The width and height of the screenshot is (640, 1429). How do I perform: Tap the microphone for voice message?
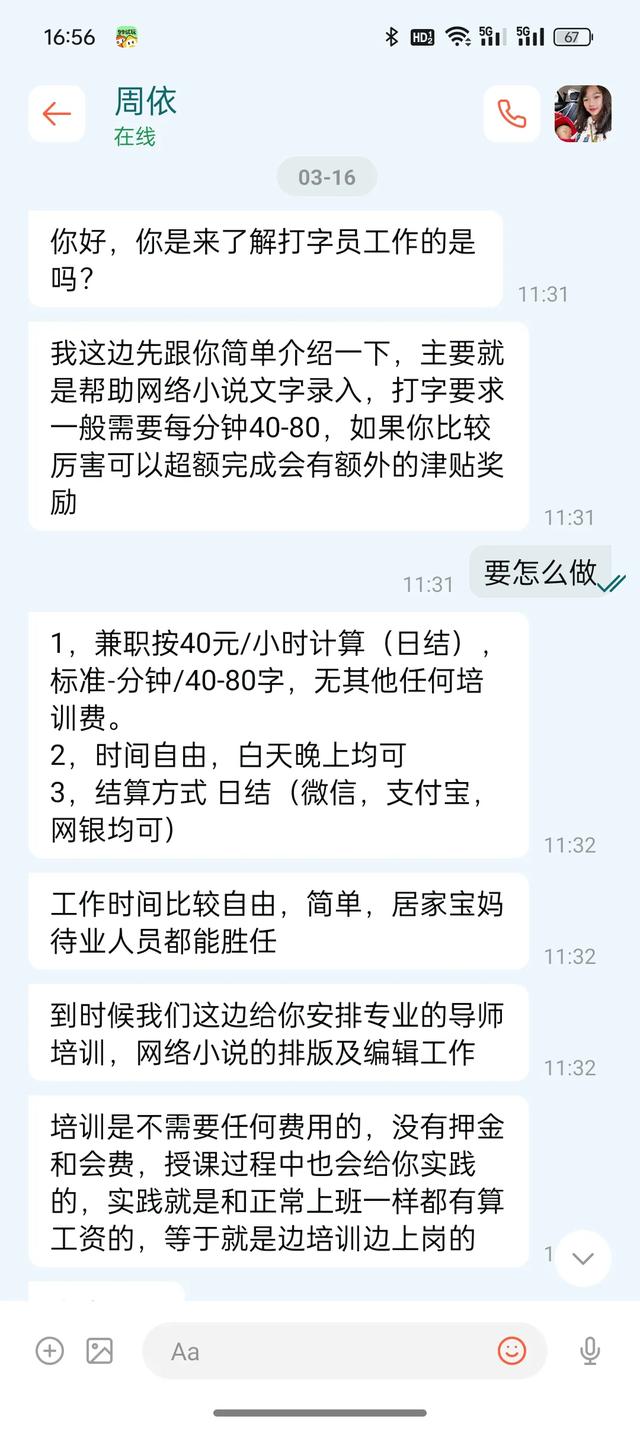(x=590, y=1351)
